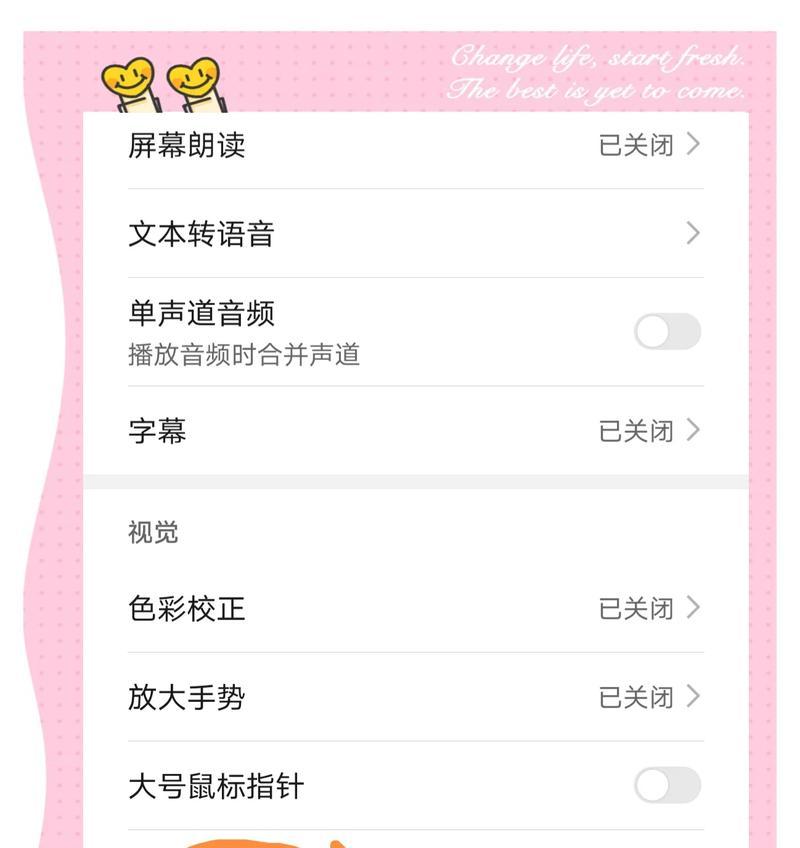Click the 文本转语音 right-facing arrow
Viewport: 800px width, 848px height.
(692, 234)
